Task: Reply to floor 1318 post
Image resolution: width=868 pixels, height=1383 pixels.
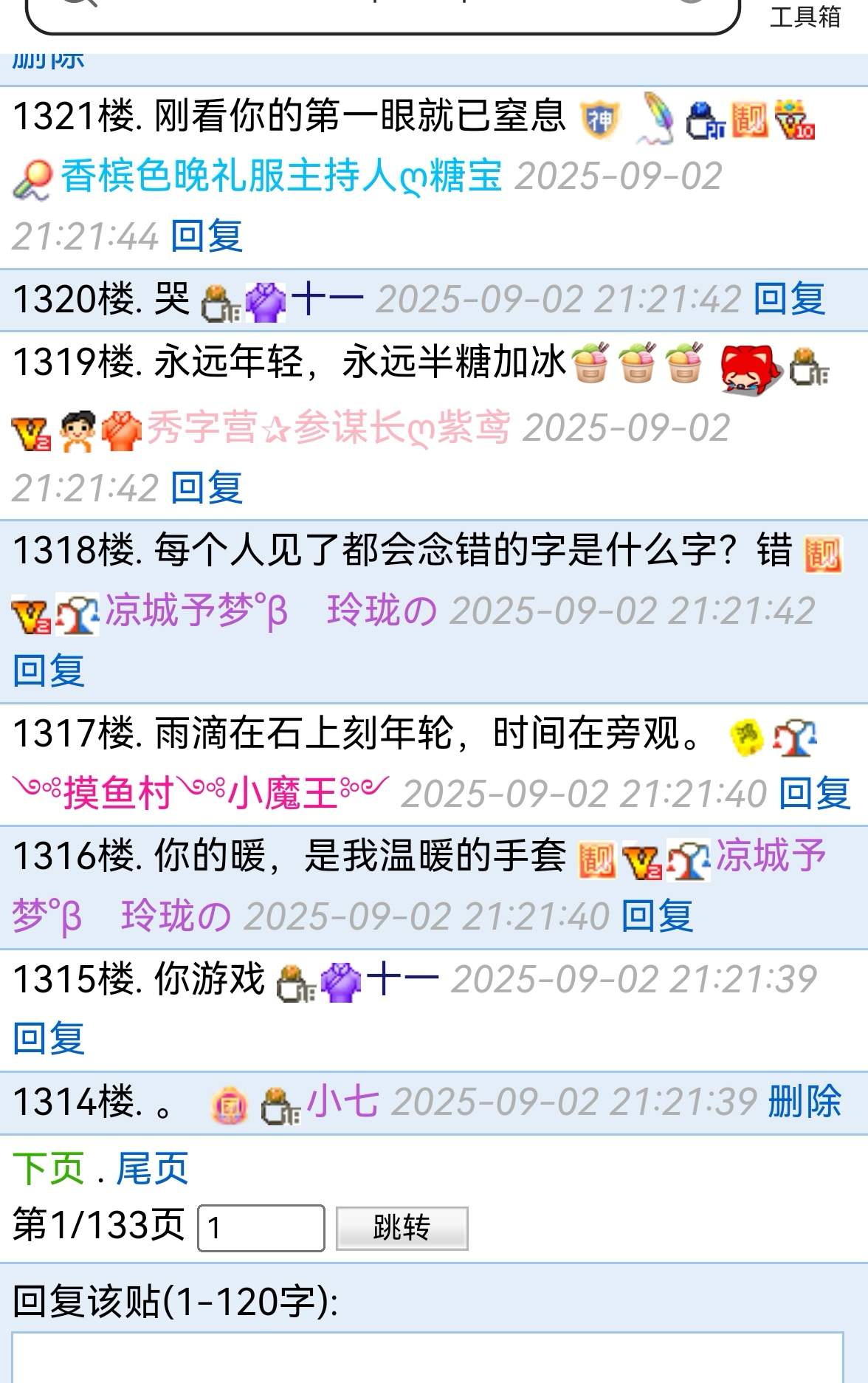Action: pyautogui.click(x=49, y=671)
